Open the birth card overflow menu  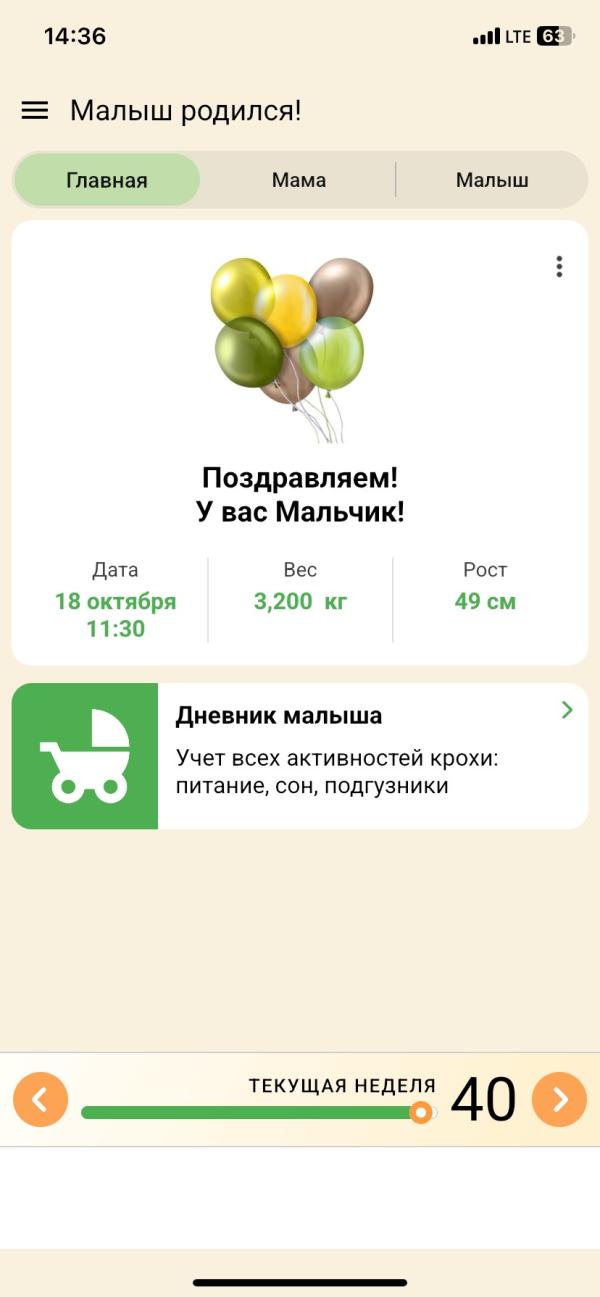click(559, 267)
